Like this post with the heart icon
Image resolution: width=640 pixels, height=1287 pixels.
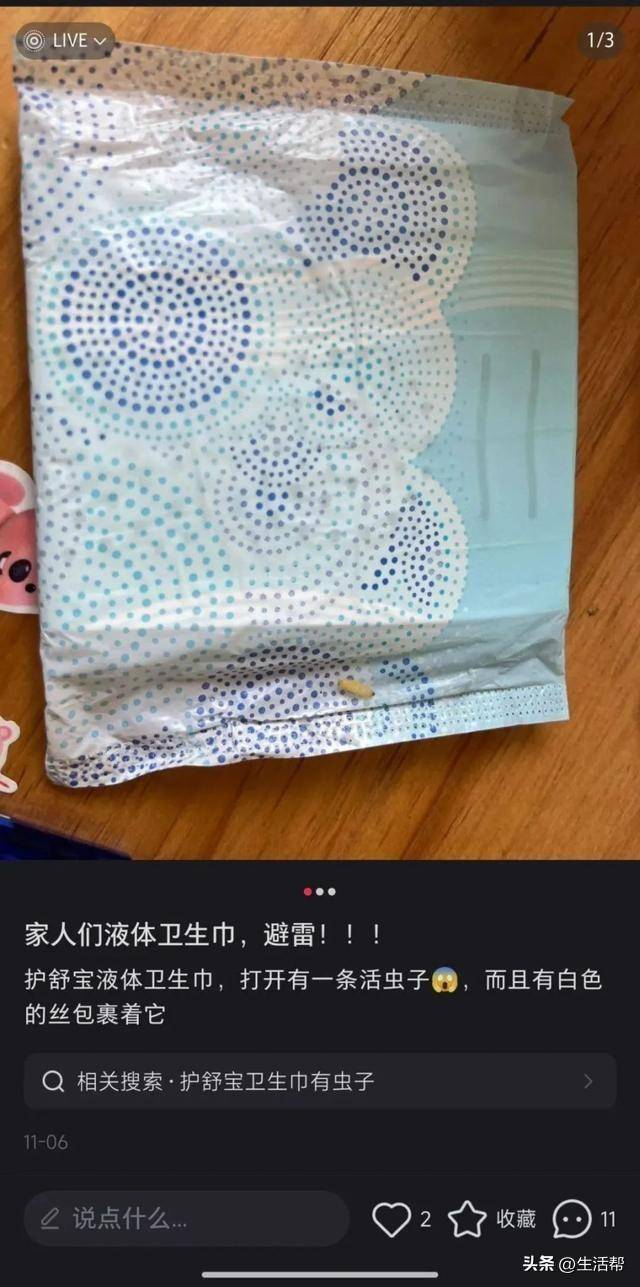coord(391,1219)
